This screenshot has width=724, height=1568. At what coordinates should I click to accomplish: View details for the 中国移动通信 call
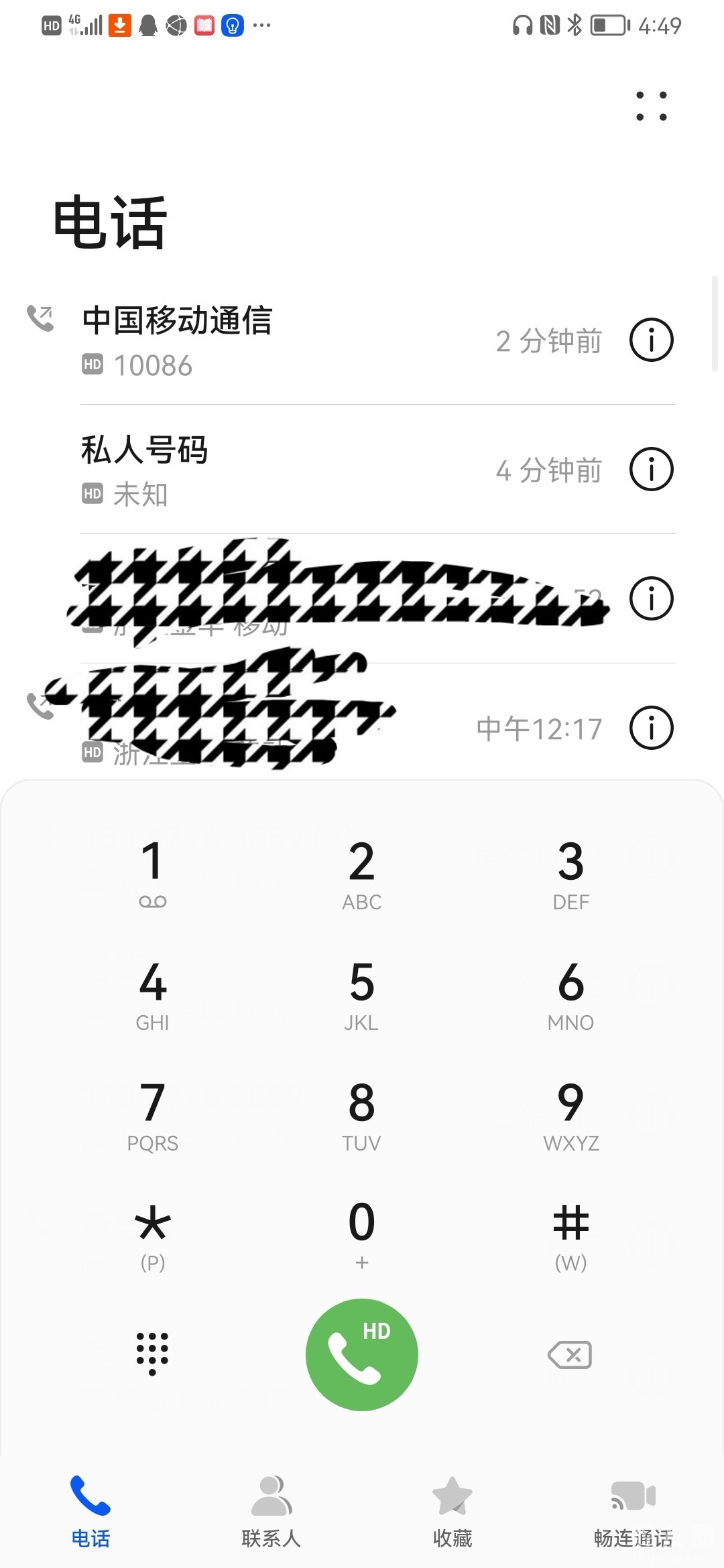click(x=651, y=340)
